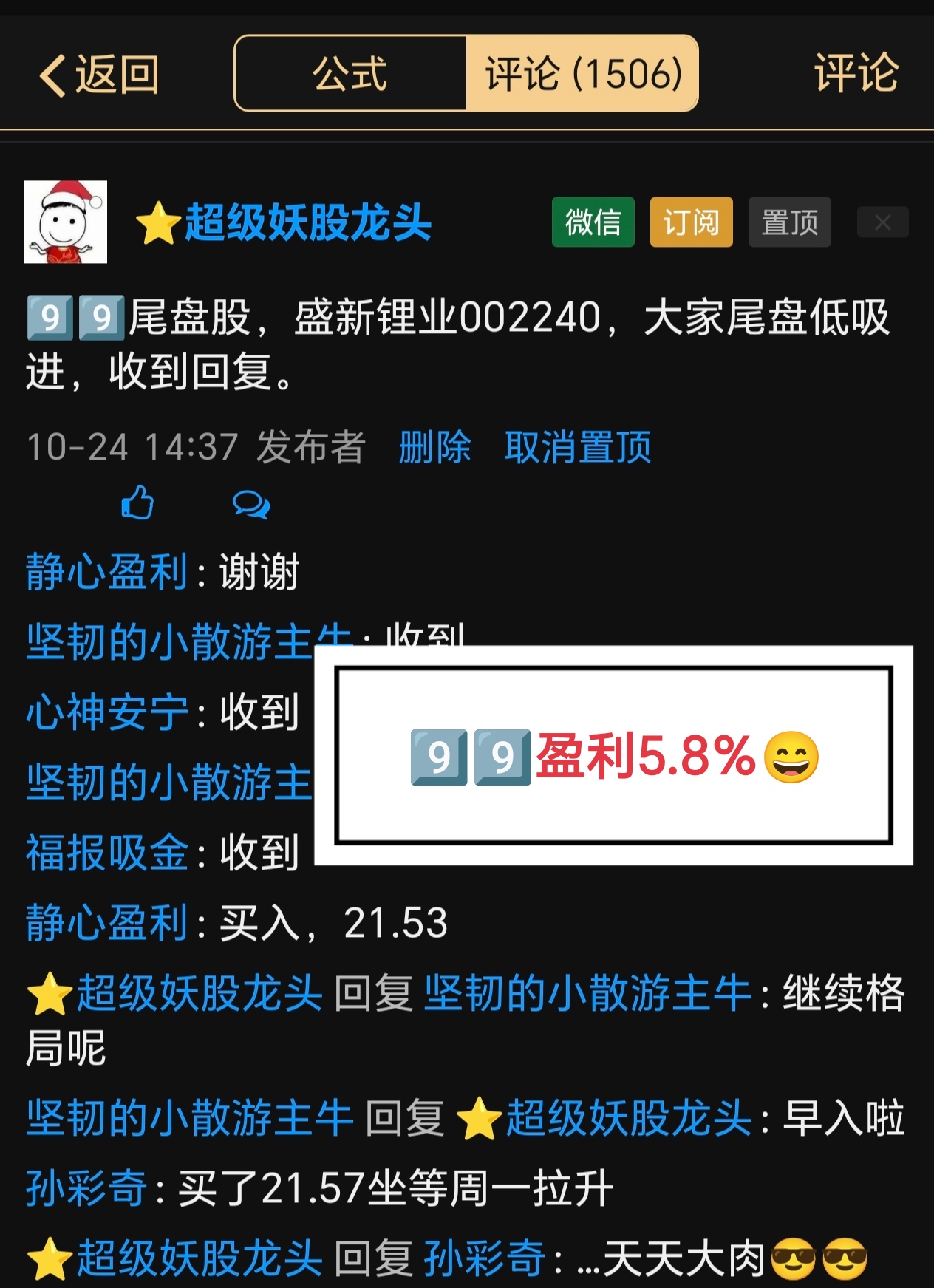Write a new 评论 from the top bar
Image resolution: width=934 pixels, height=1288 pixels.
pos(856,74)
